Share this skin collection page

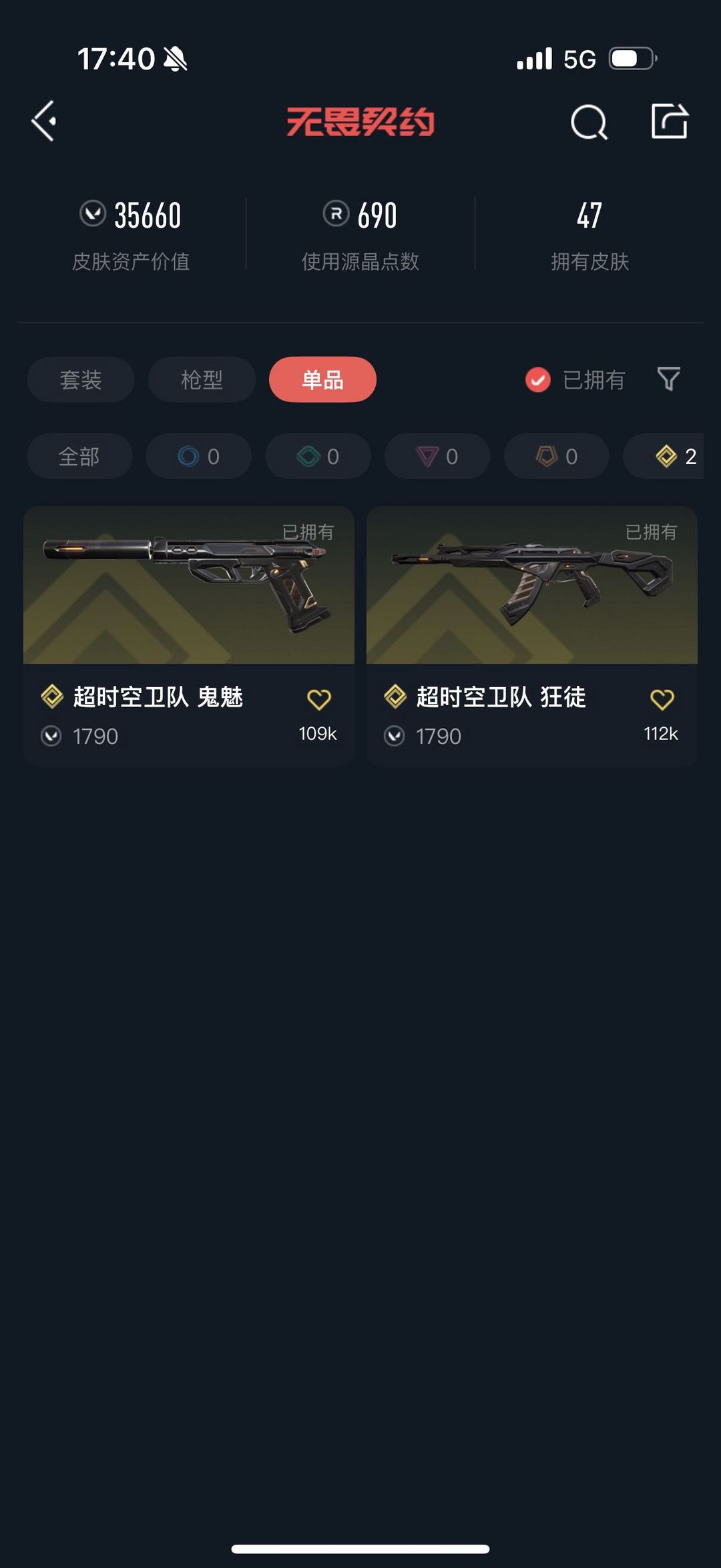click(669, 122)
